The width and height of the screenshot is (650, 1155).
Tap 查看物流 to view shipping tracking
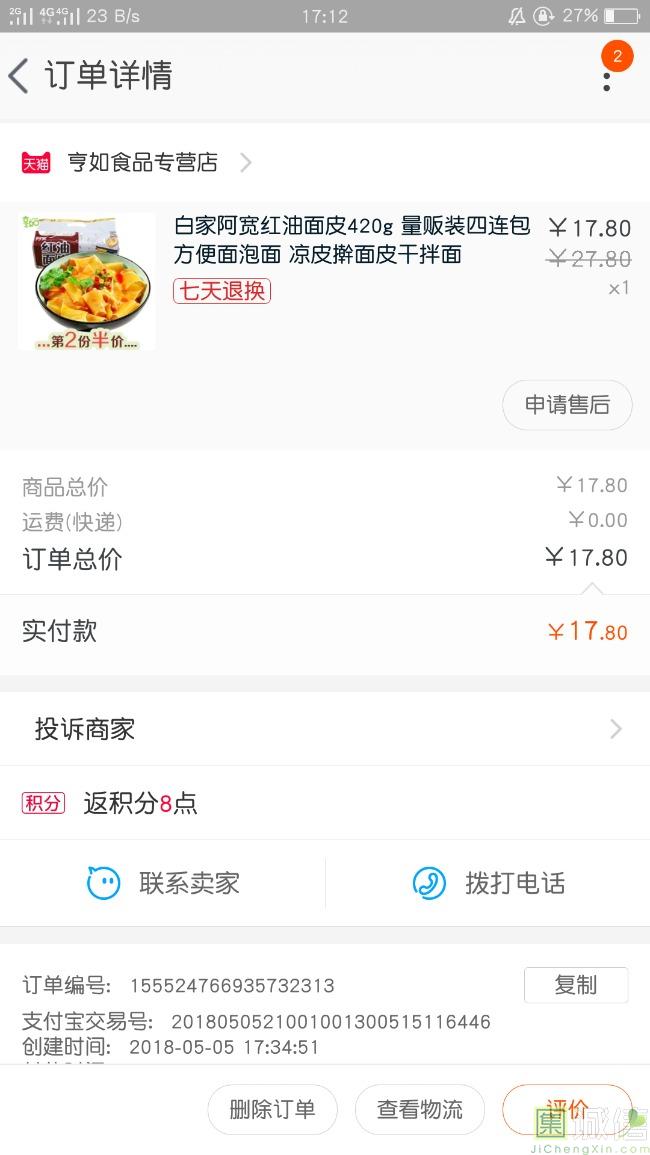pyautogui.click(x=420, y=1109)
